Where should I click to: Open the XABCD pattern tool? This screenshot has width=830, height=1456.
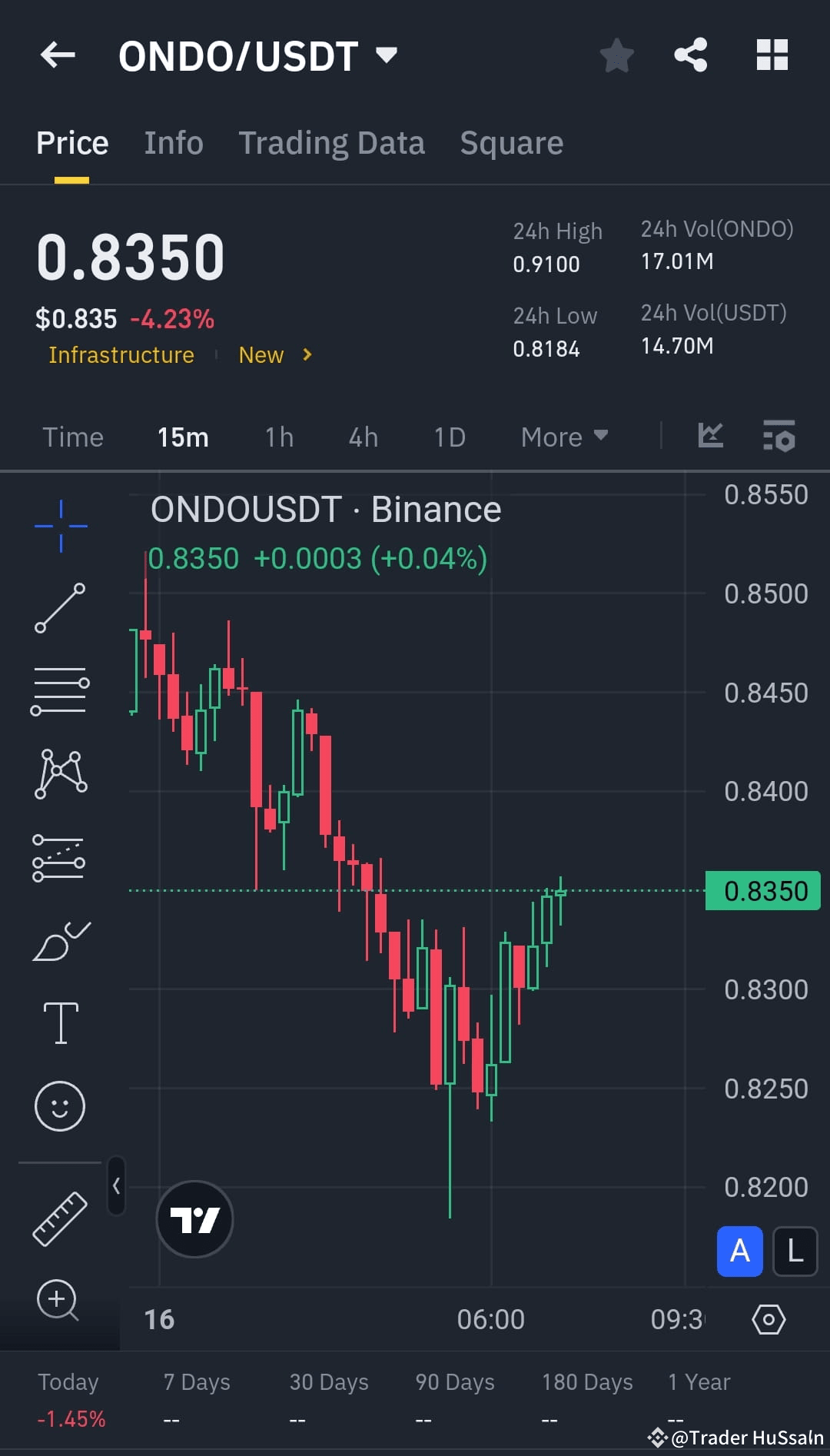60,773
